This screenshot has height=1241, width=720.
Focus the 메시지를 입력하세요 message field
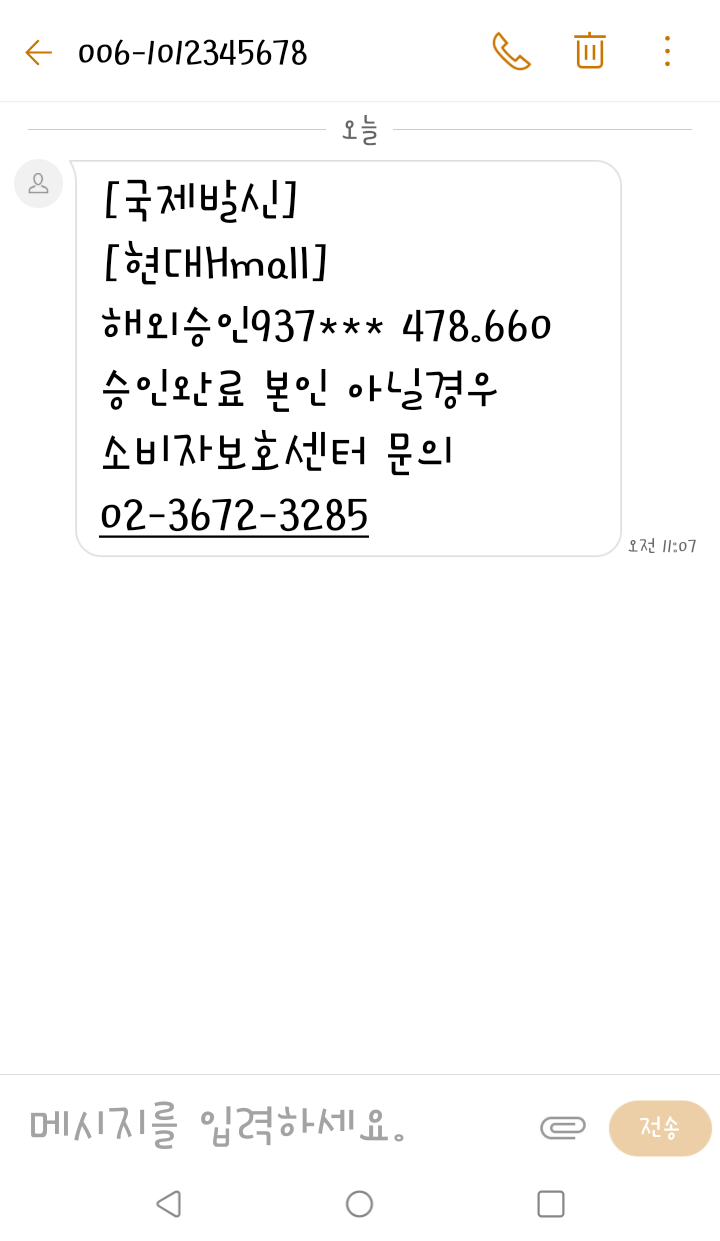(x=270, y=1127)
